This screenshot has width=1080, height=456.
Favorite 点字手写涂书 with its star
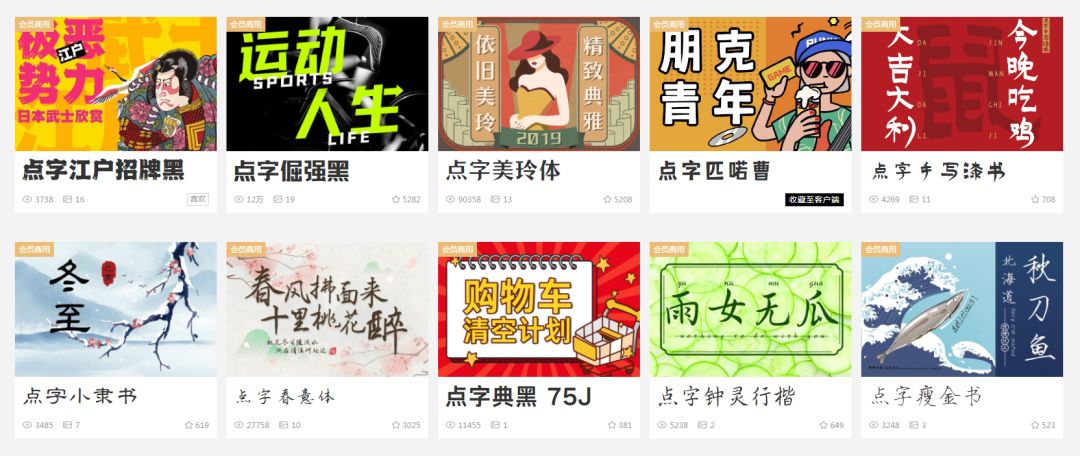(x=1035, y=200)
